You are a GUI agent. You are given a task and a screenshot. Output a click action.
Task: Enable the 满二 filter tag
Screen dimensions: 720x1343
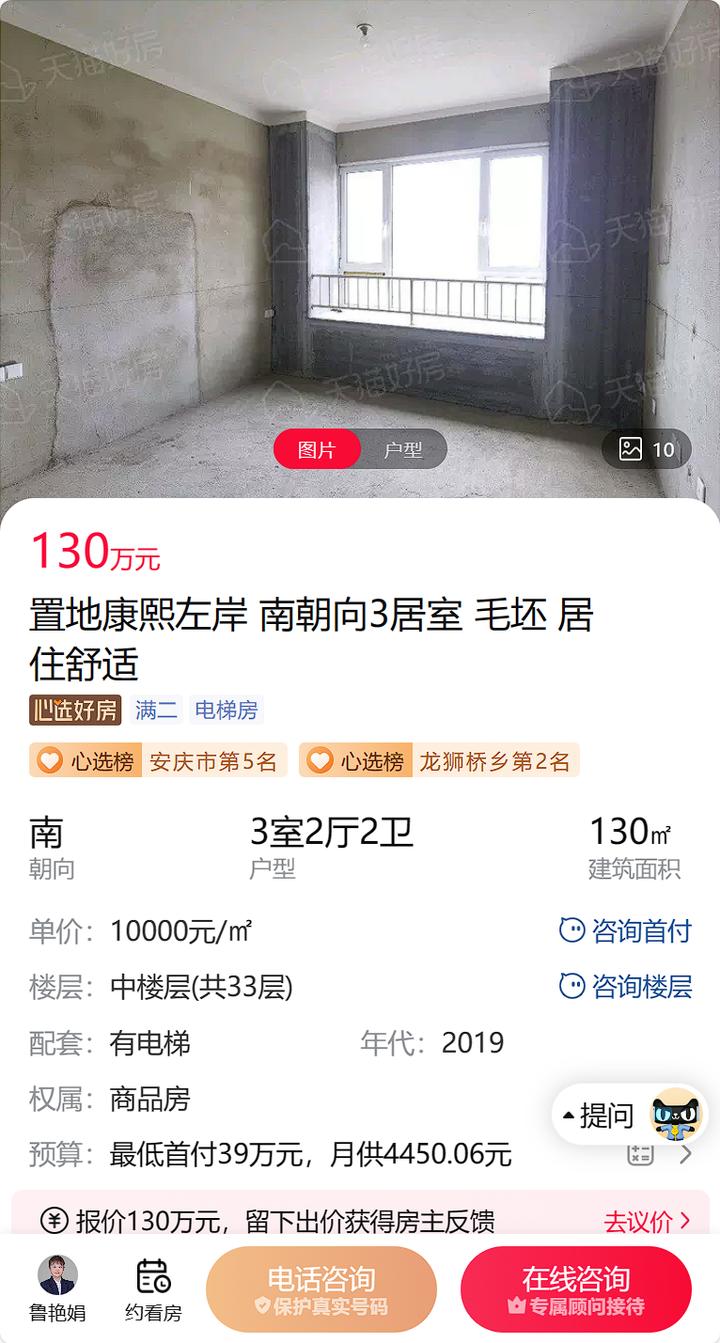(x=155, y=710)
